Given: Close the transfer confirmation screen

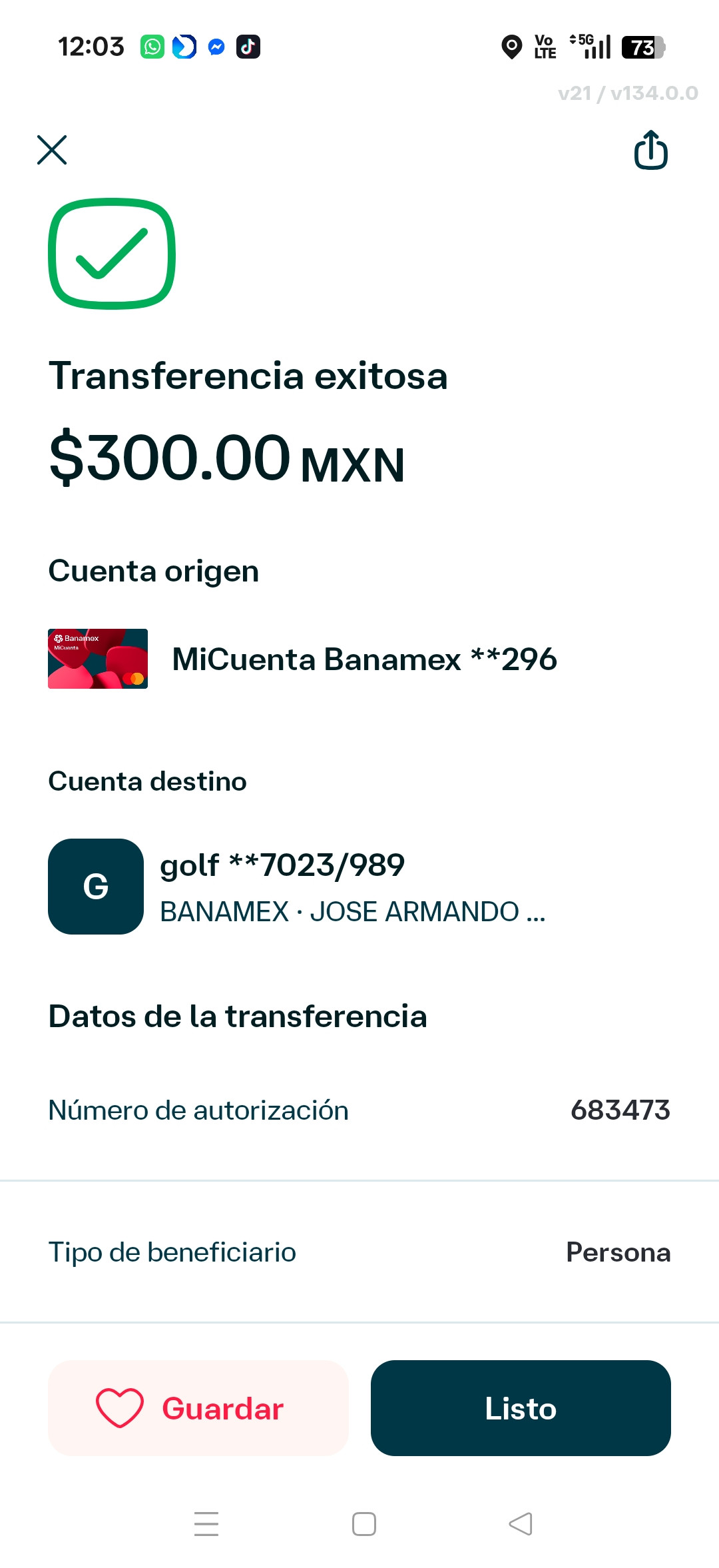Looking at the screenshot, I should [x=52, y=150].
